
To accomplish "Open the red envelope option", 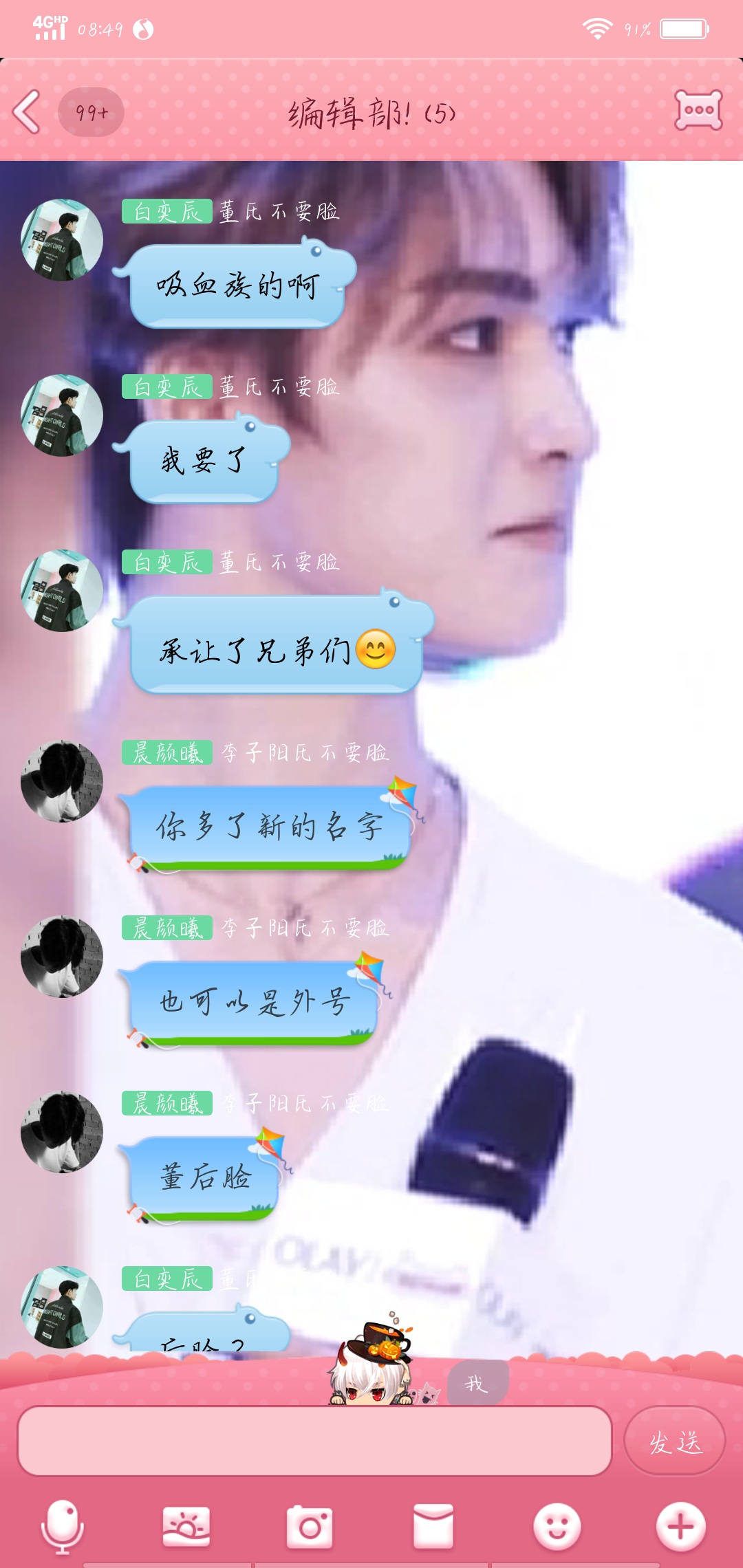I will [x=433, y=1527].
